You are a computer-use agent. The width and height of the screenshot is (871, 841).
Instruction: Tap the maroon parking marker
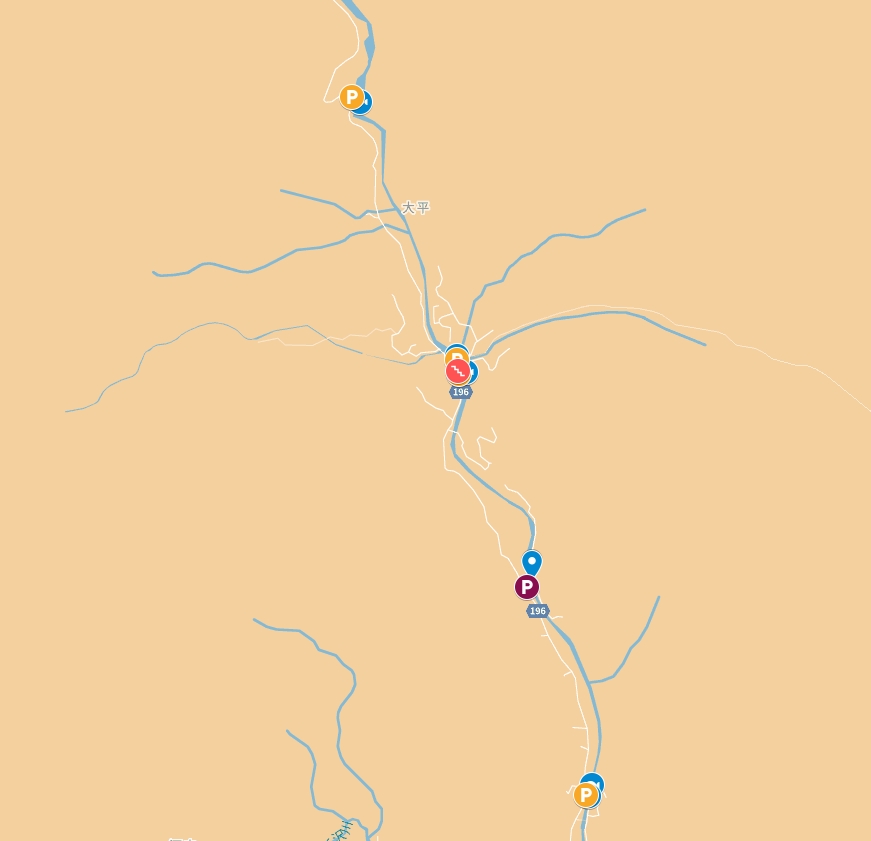tap(527, 587)
